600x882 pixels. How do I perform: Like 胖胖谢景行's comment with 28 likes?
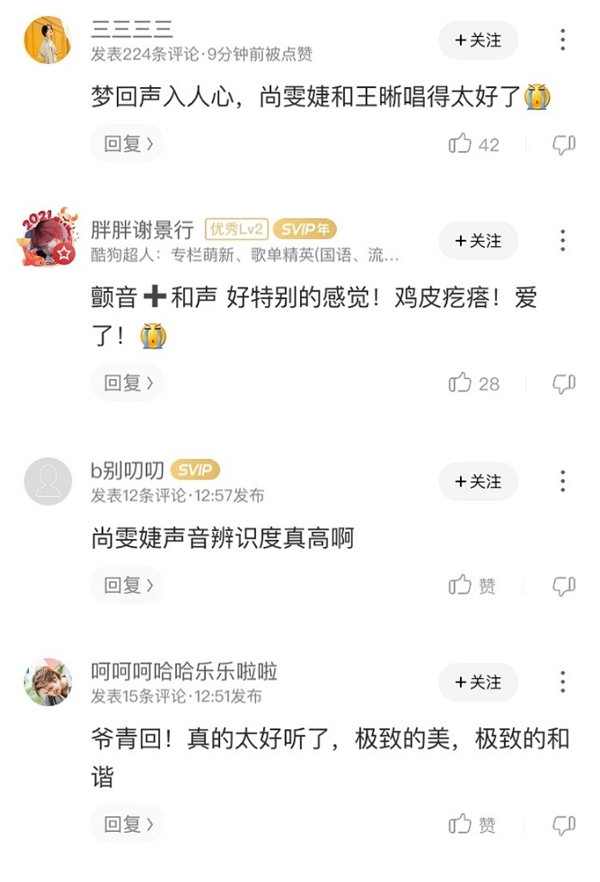pos(461,383)
